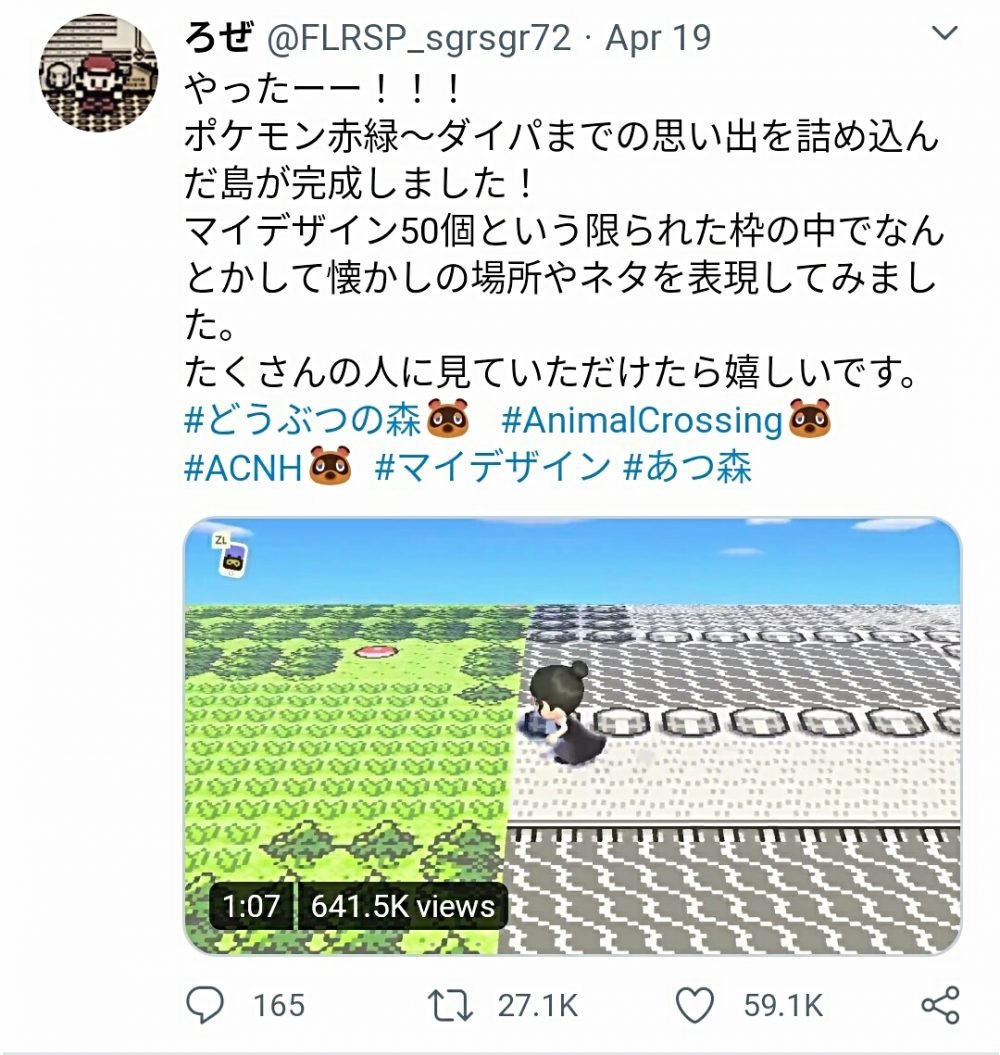Open ろぜ's profile picture
This screenshot has height=1055, width=1000.
coord(98,74)
